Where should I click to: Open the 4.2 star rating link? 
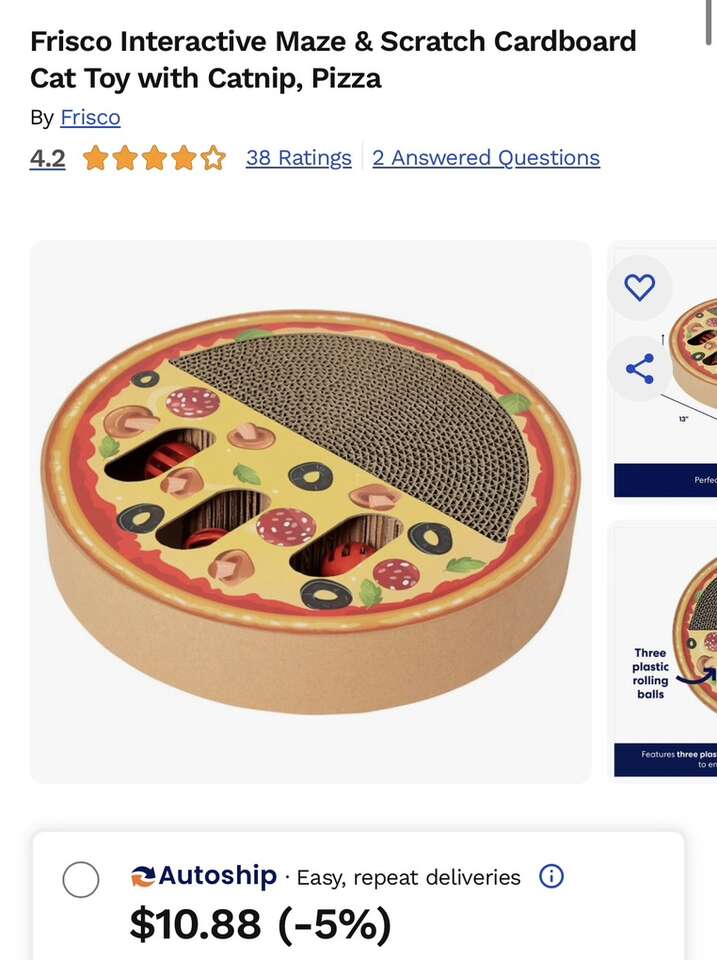(47, 158)
